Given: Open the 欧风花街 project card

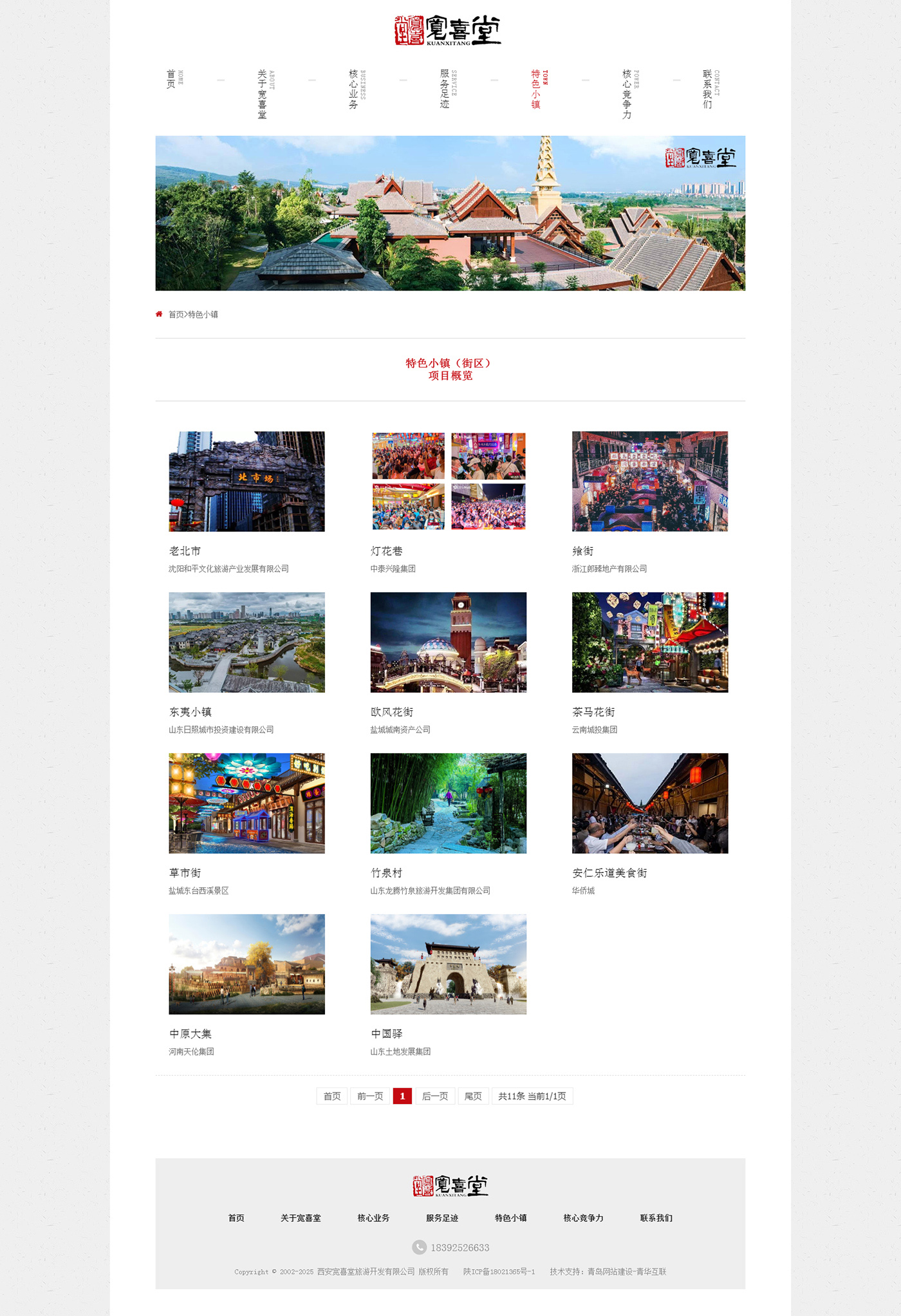Looking at the screenshot, I should coord(449,643).
